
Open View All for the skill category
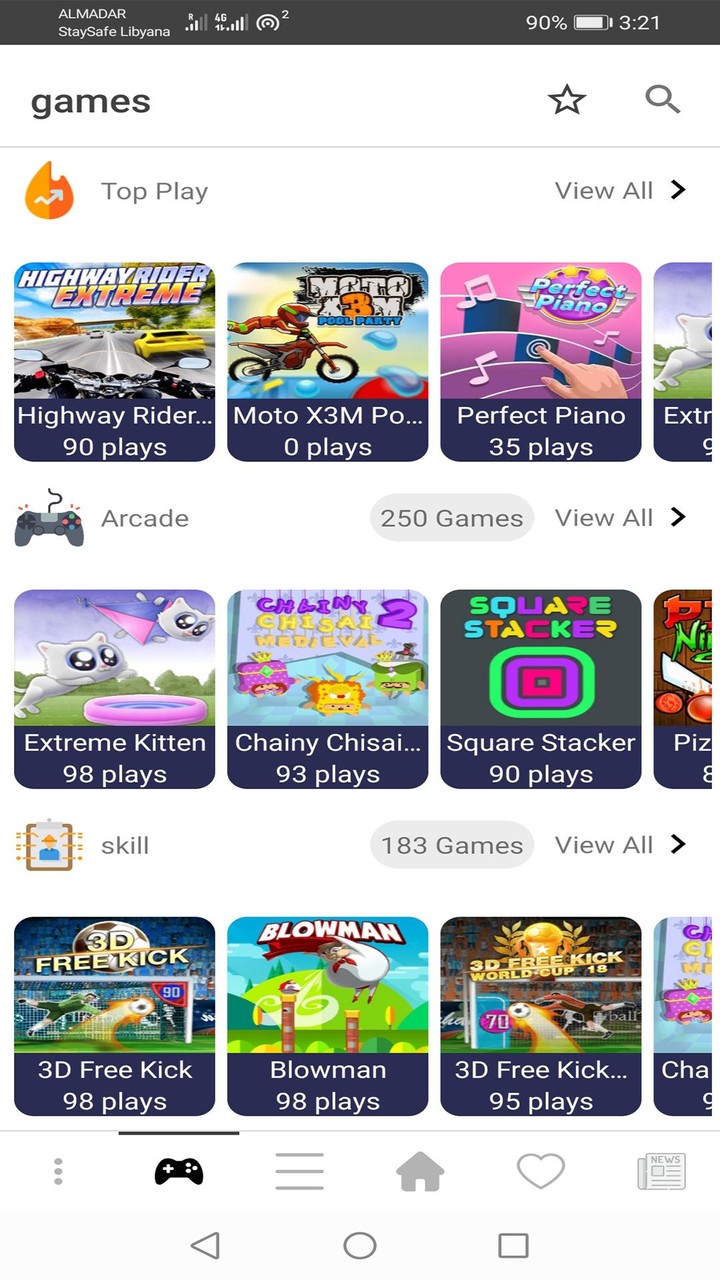pyautogui.click(x=604, y=845)
